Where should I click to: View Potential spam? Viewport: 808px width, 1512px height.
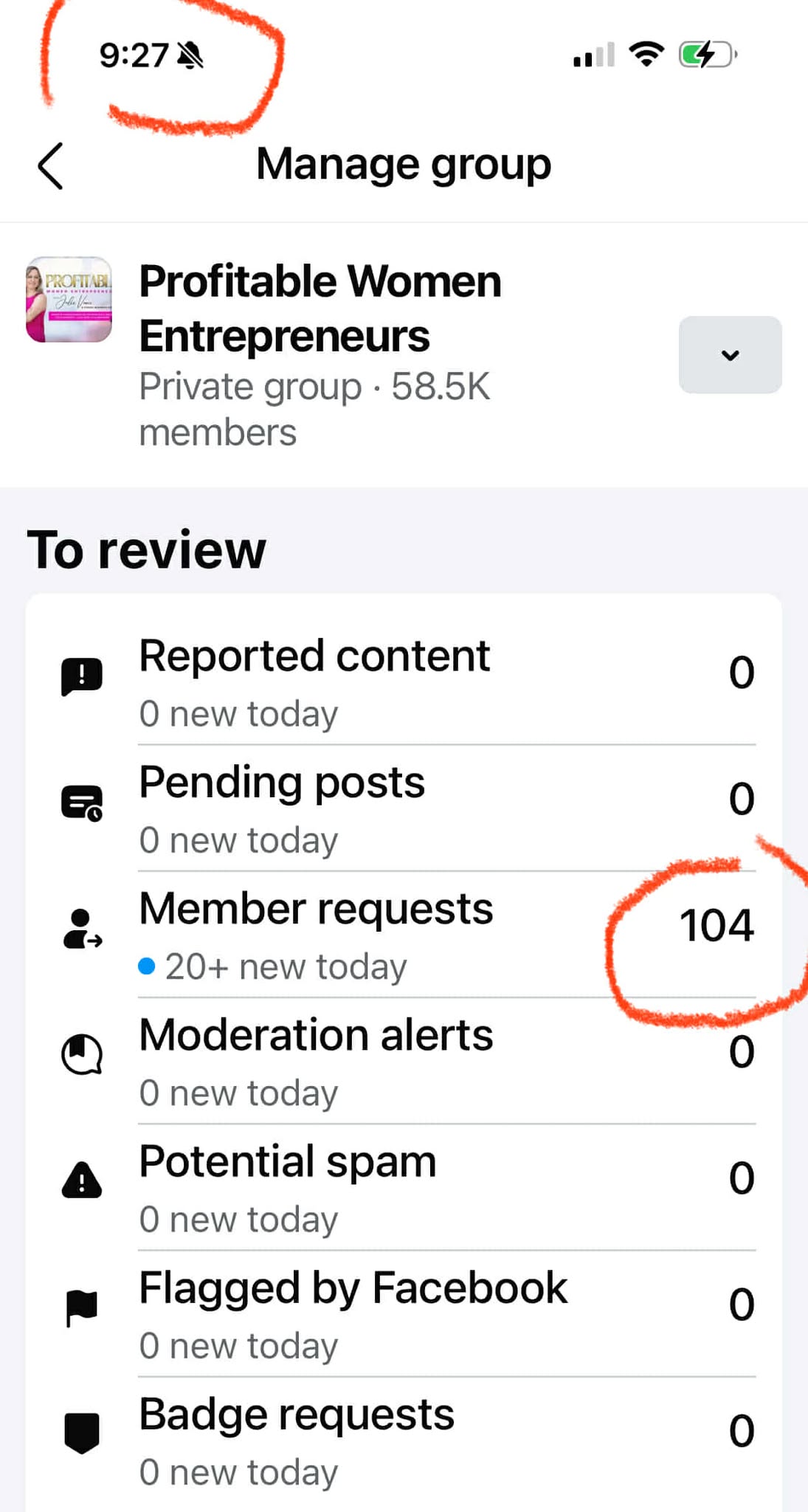click(403, 1186)
